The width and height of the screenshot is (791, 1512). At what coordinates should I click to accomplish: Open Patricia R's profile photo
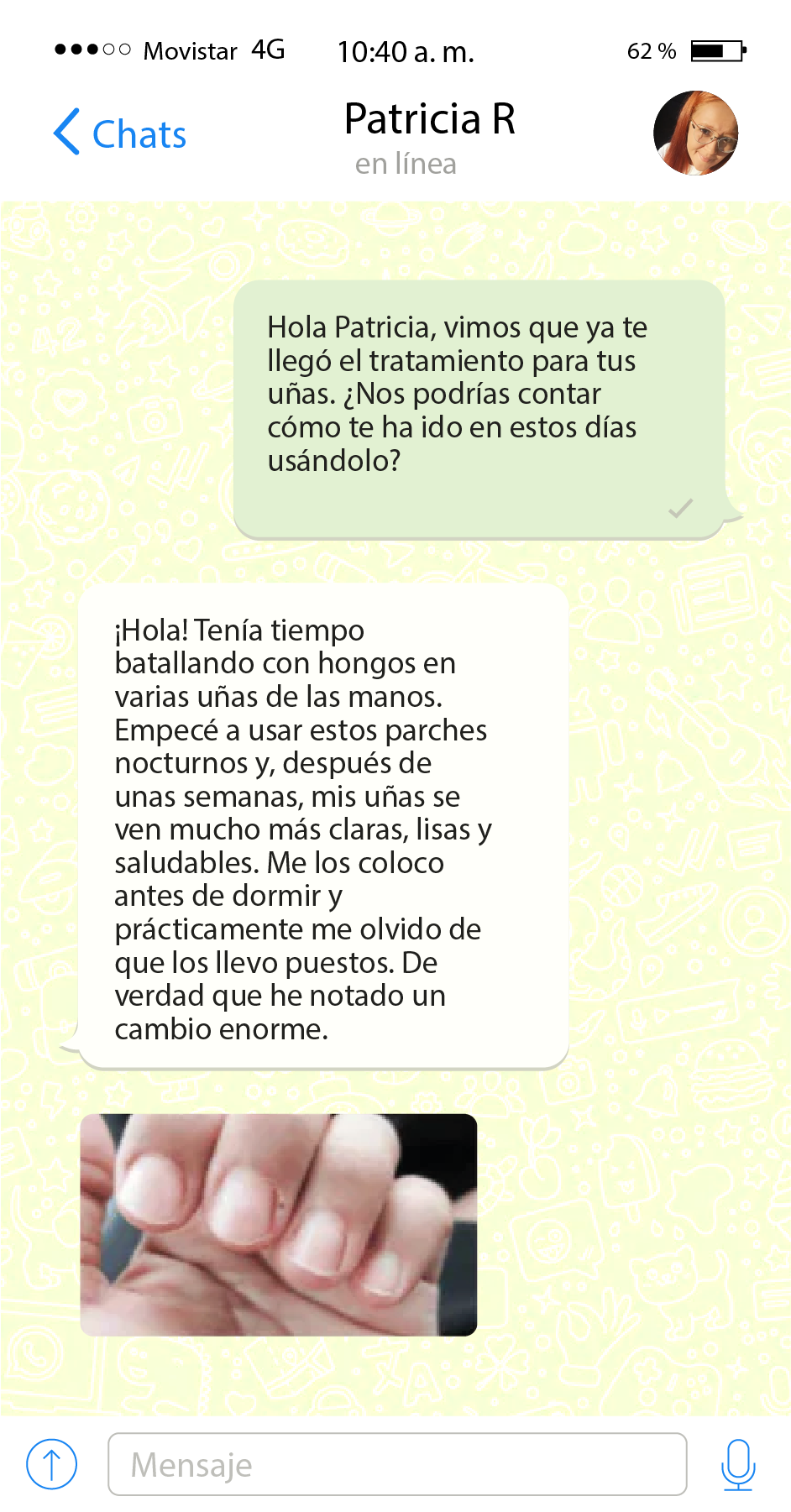(695, 133)
